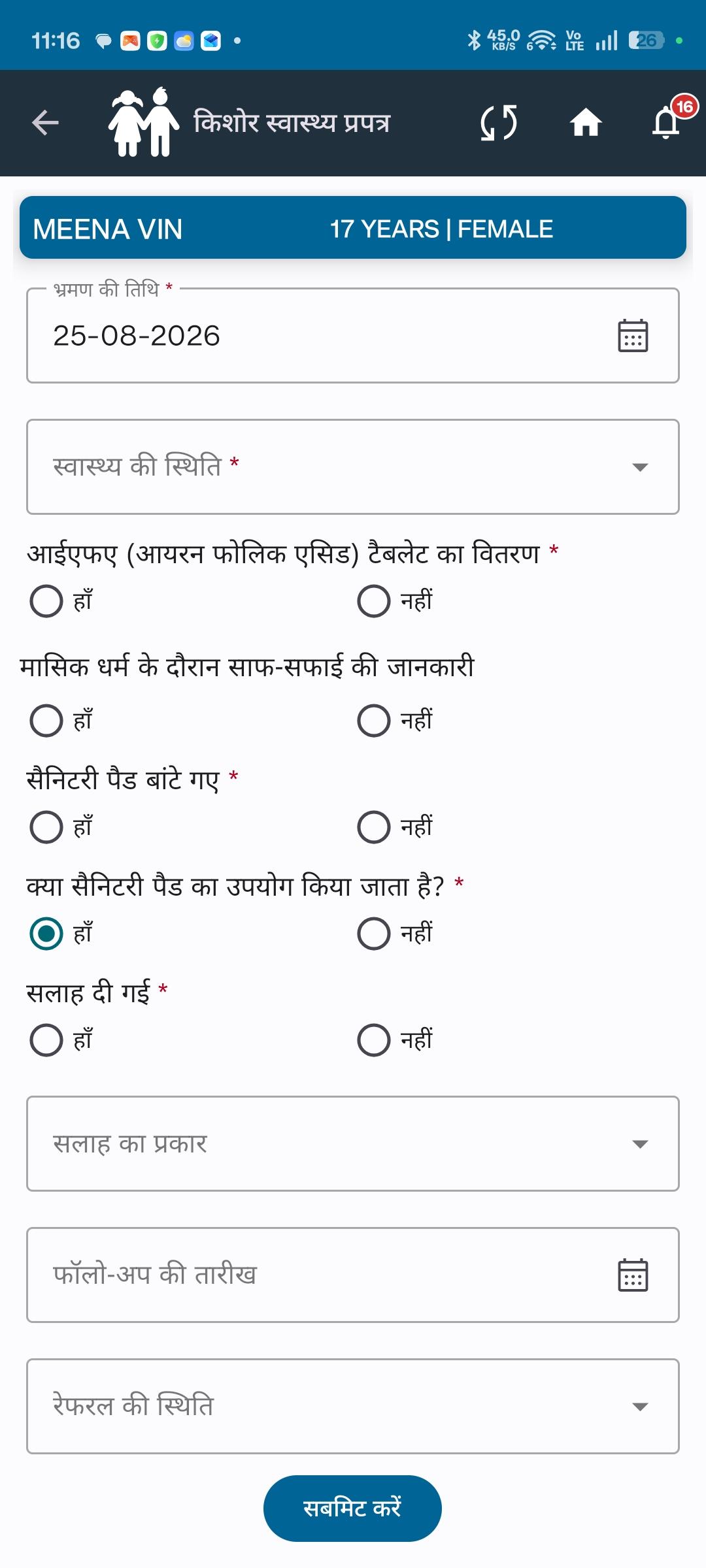
Task: Expand the रेफरल की स्थिति dropdown
Action: click(x=353, y=1406)
